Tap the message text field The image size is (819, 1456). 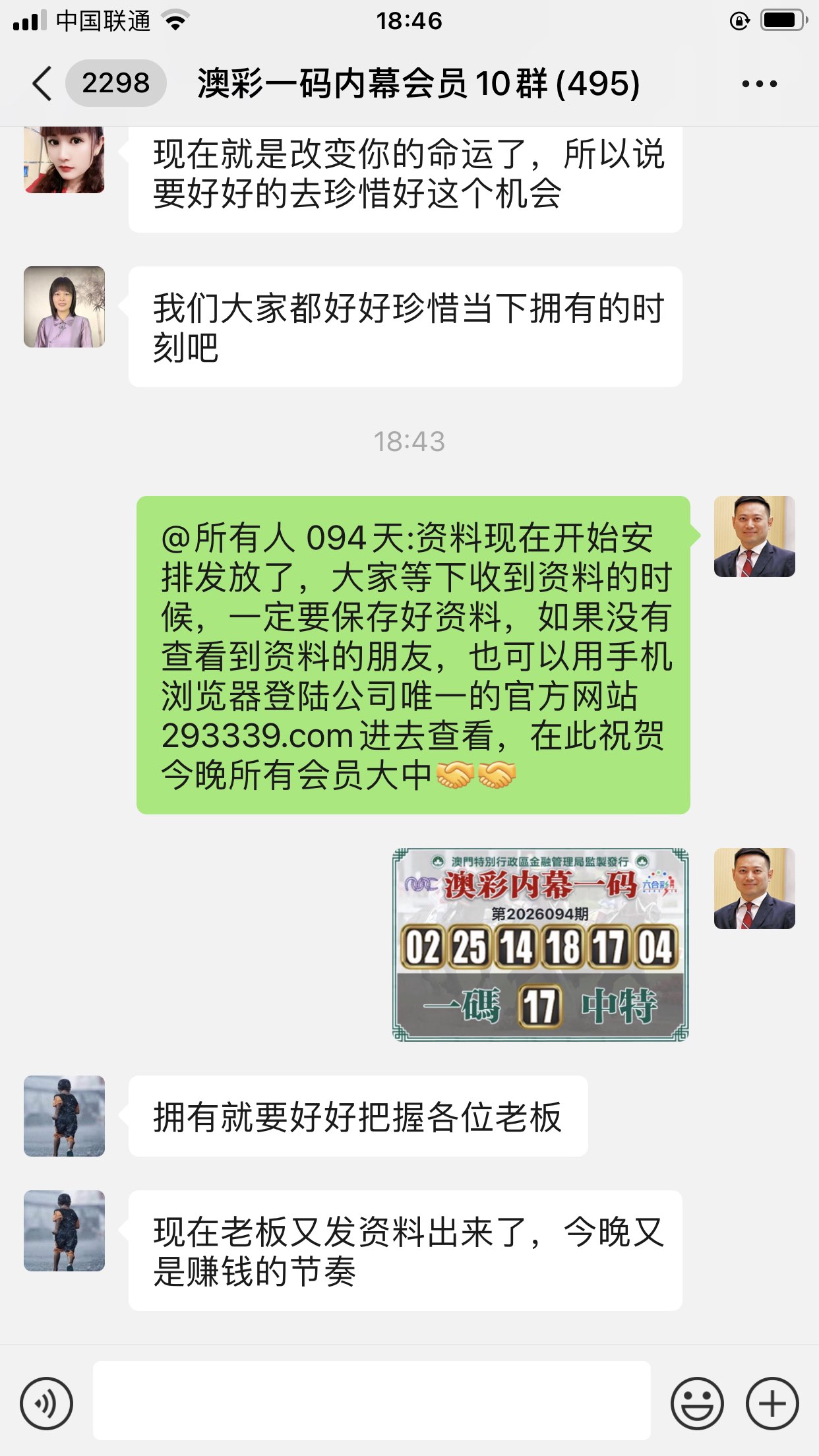[x=371, y=1401]
